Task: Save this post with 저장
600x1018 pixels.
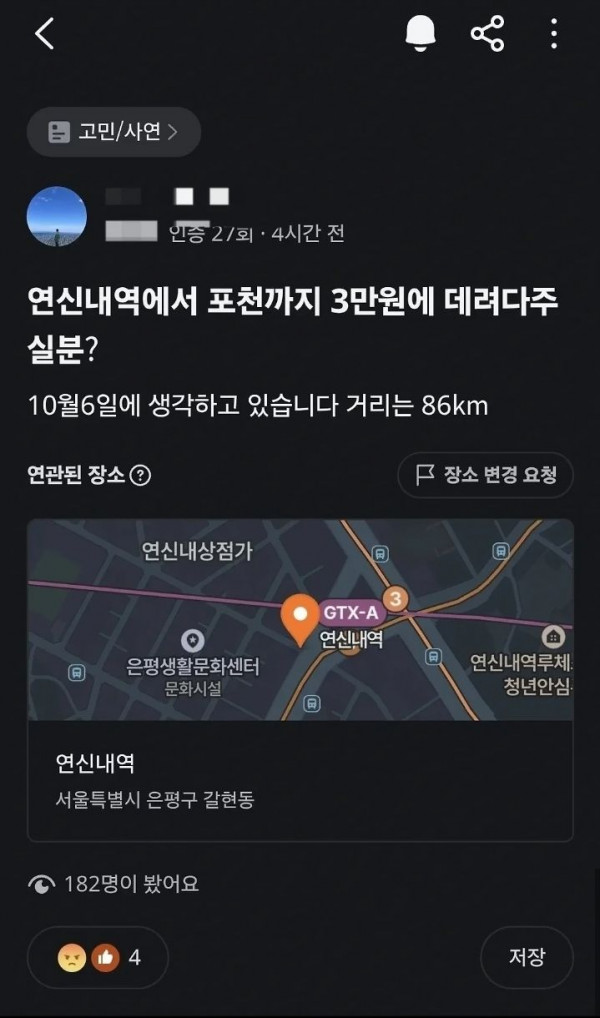Action: [526, 957]
